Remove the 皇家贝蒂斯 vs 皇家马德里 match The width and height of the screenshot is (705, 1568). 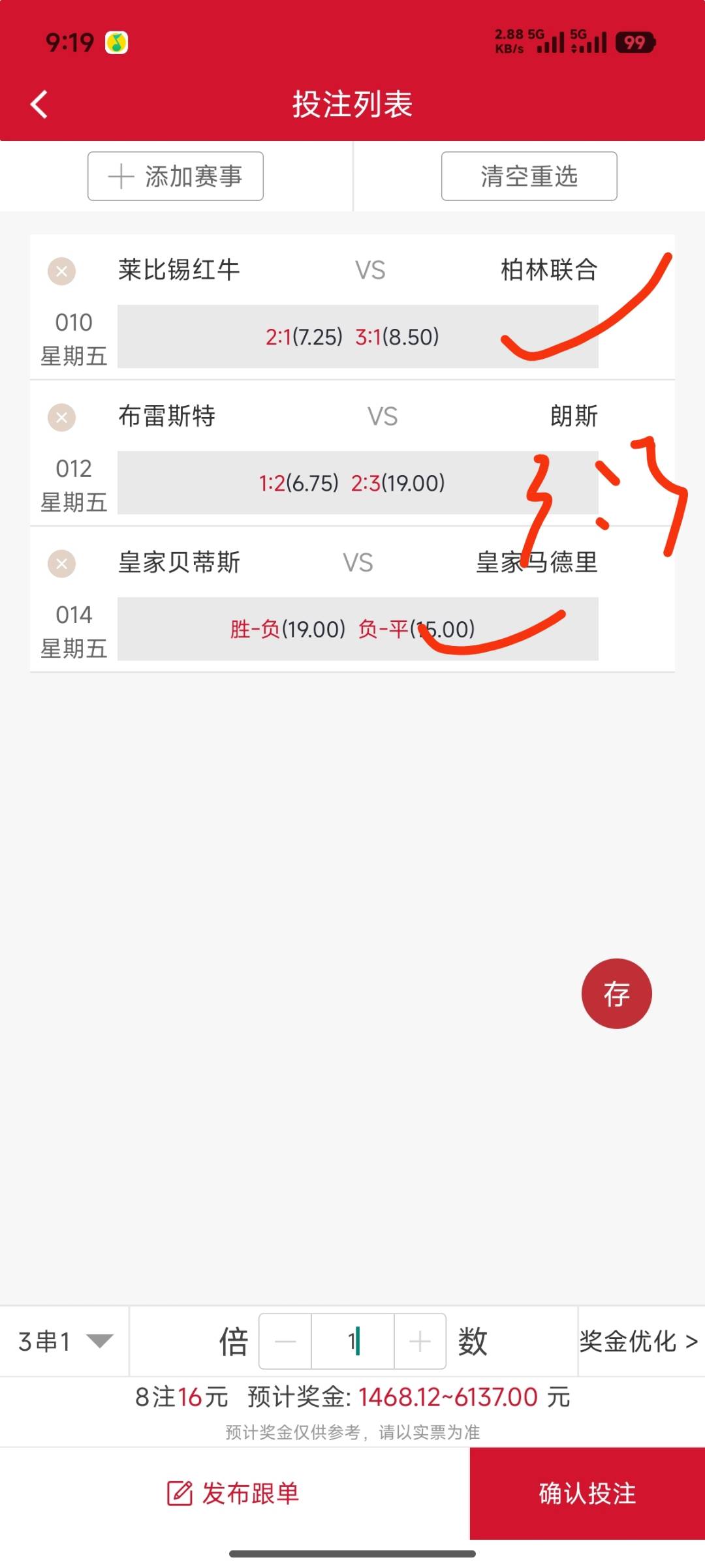coord(61,564)
